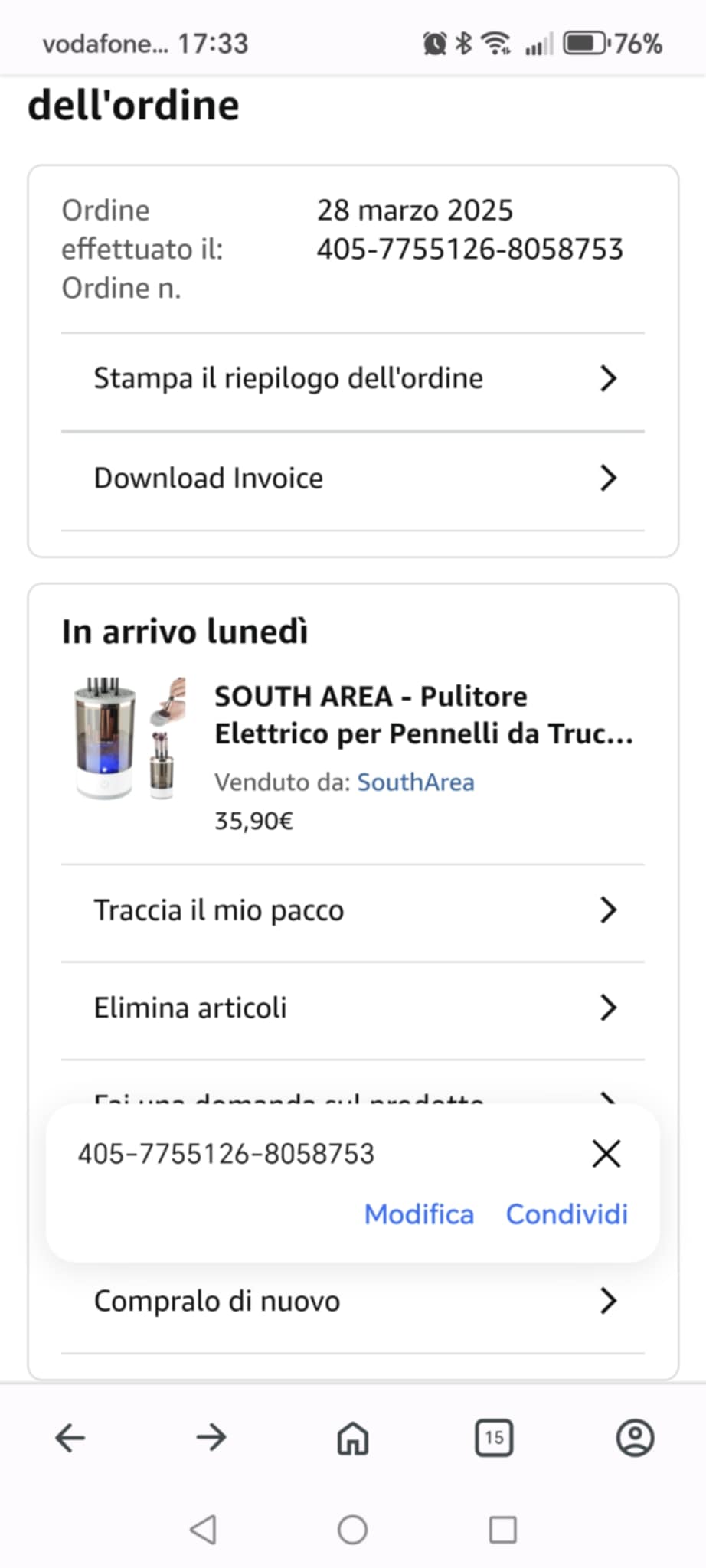Open the tab switcher showing 15 tabs
The width and height of the screenshot is (706, 1568).
(x=494, y=1438)
